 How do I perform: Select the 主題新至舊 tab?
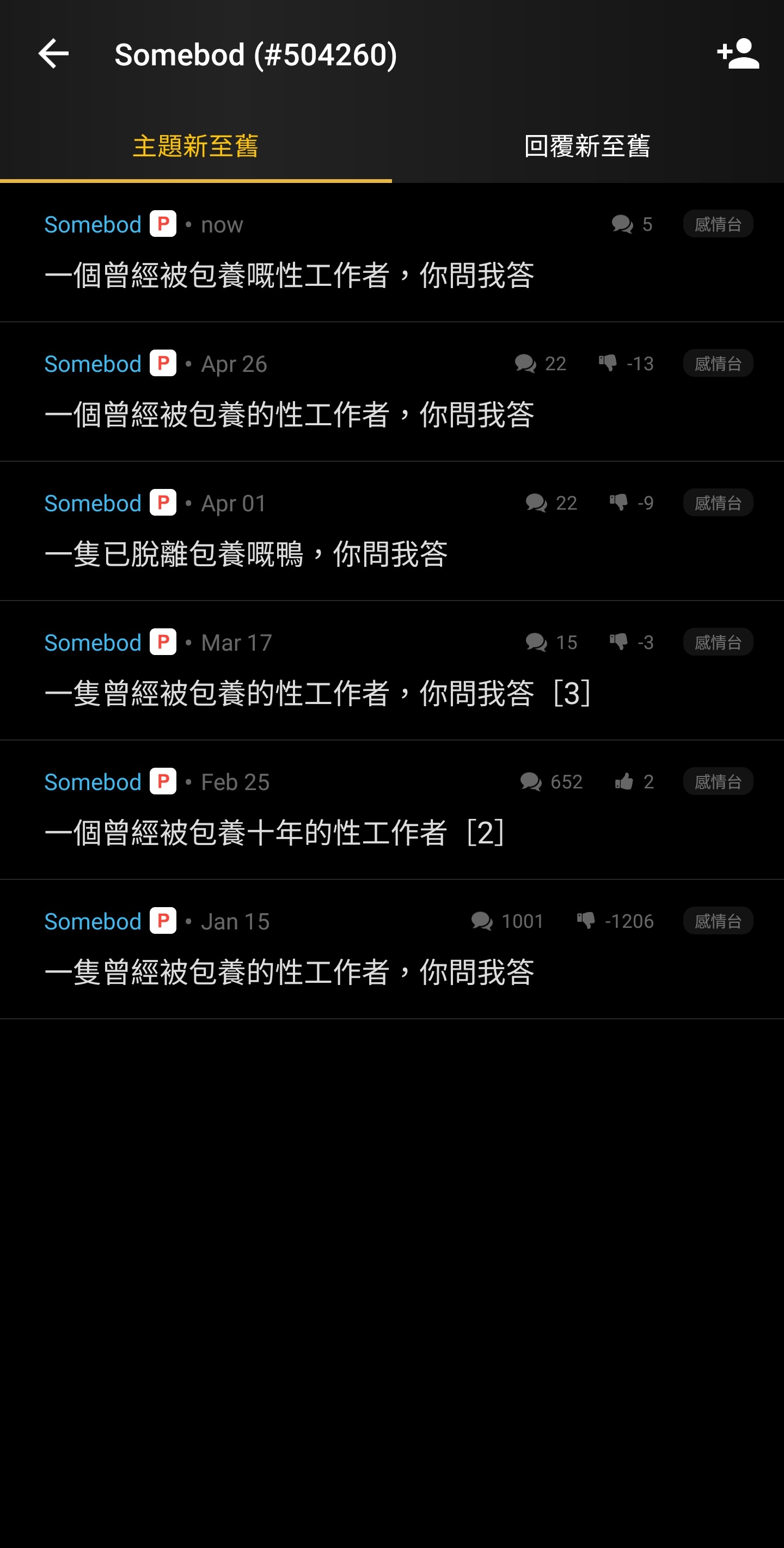[x=196, y=146]
